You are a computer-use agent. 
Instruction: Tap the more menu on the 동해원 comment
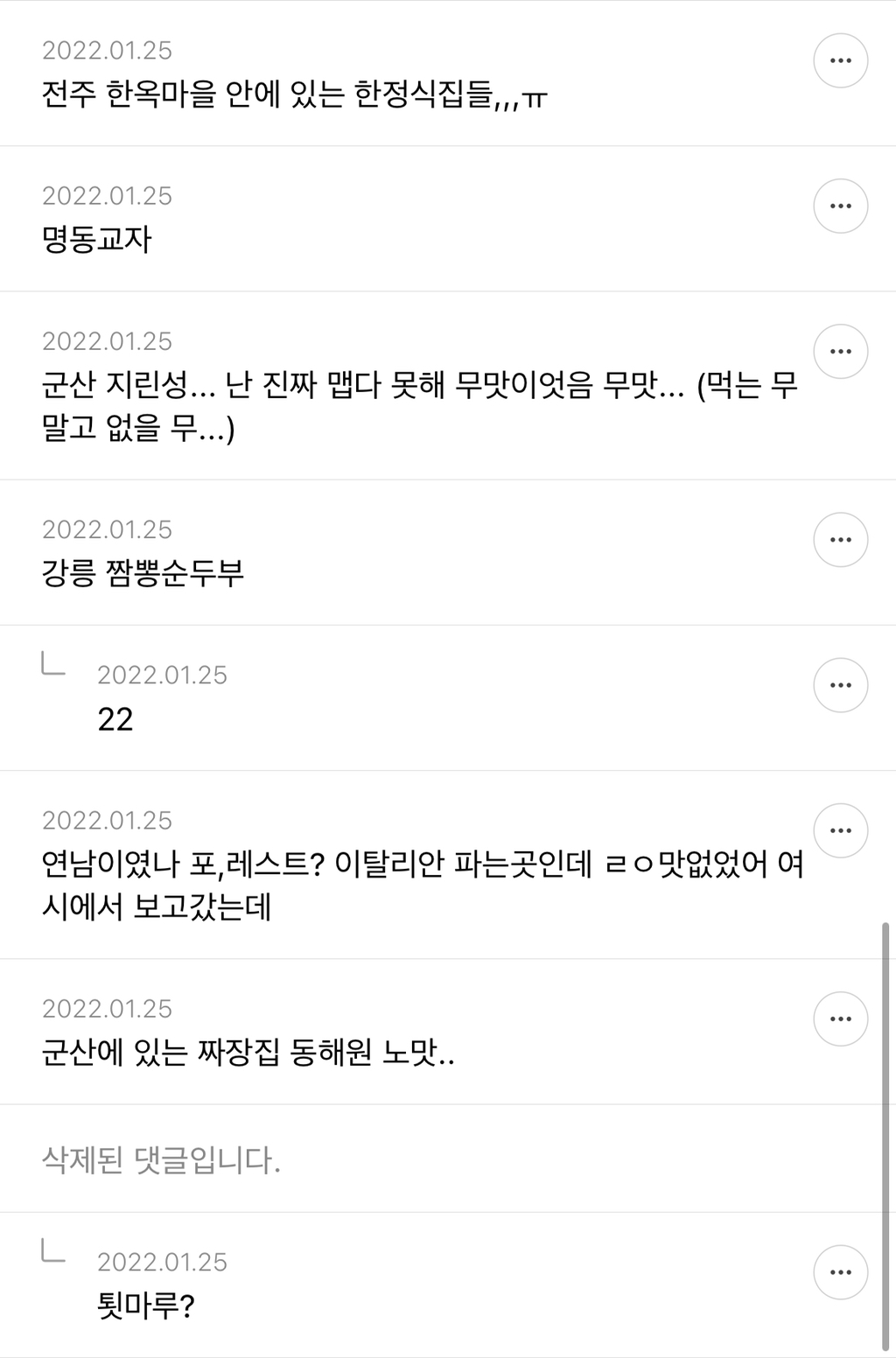840,1018
